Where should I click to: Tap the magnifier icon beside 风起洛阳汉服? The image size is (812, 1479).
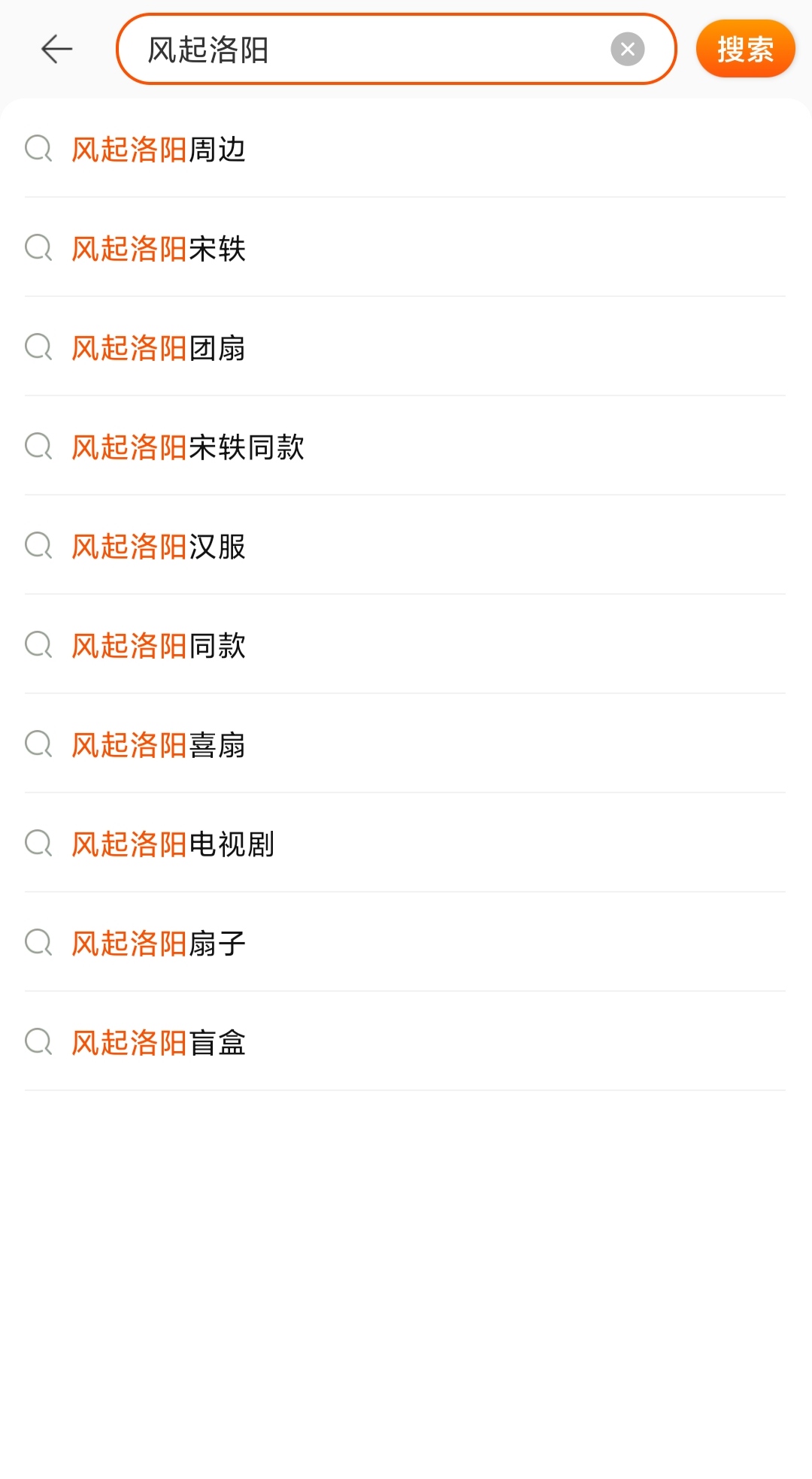tap(38, 546)
